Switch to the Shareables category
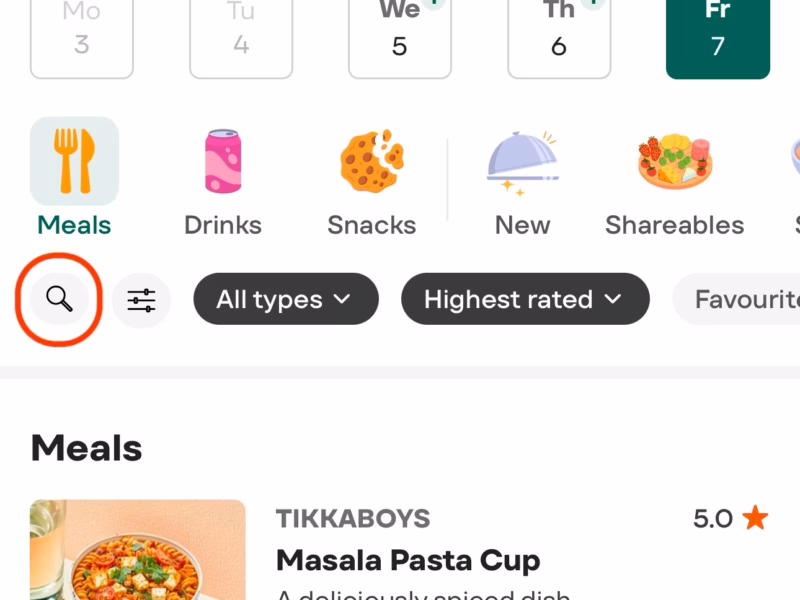This screenshot has width=800, height=600. point(674,179)
